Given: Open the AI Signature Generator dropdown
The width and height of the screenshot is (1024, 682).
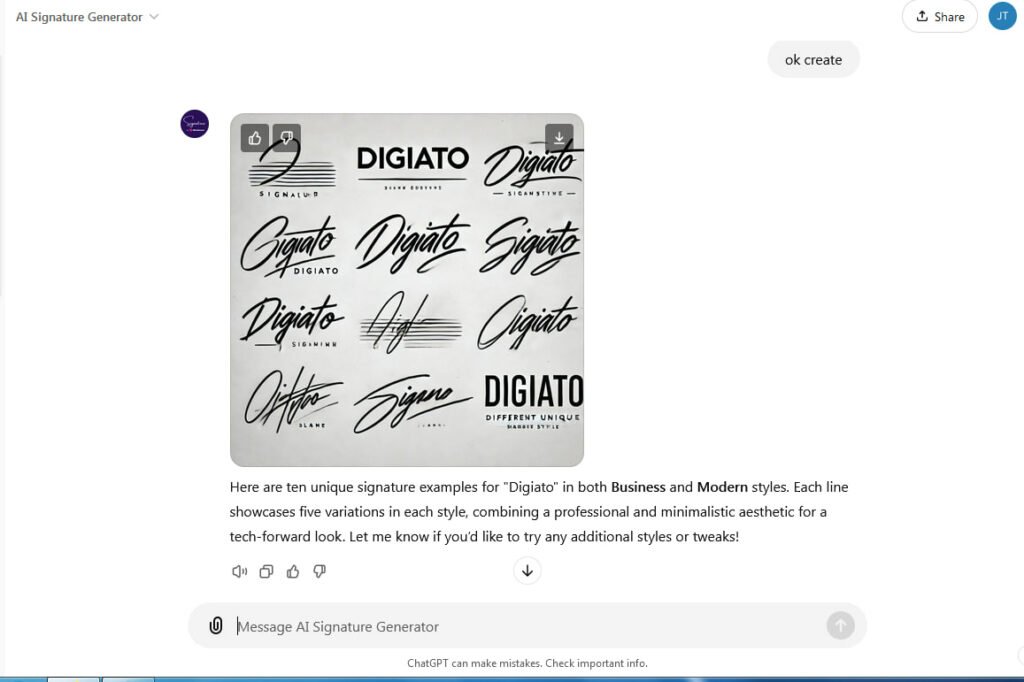Looking at the screenshot, I should [88, 17].
